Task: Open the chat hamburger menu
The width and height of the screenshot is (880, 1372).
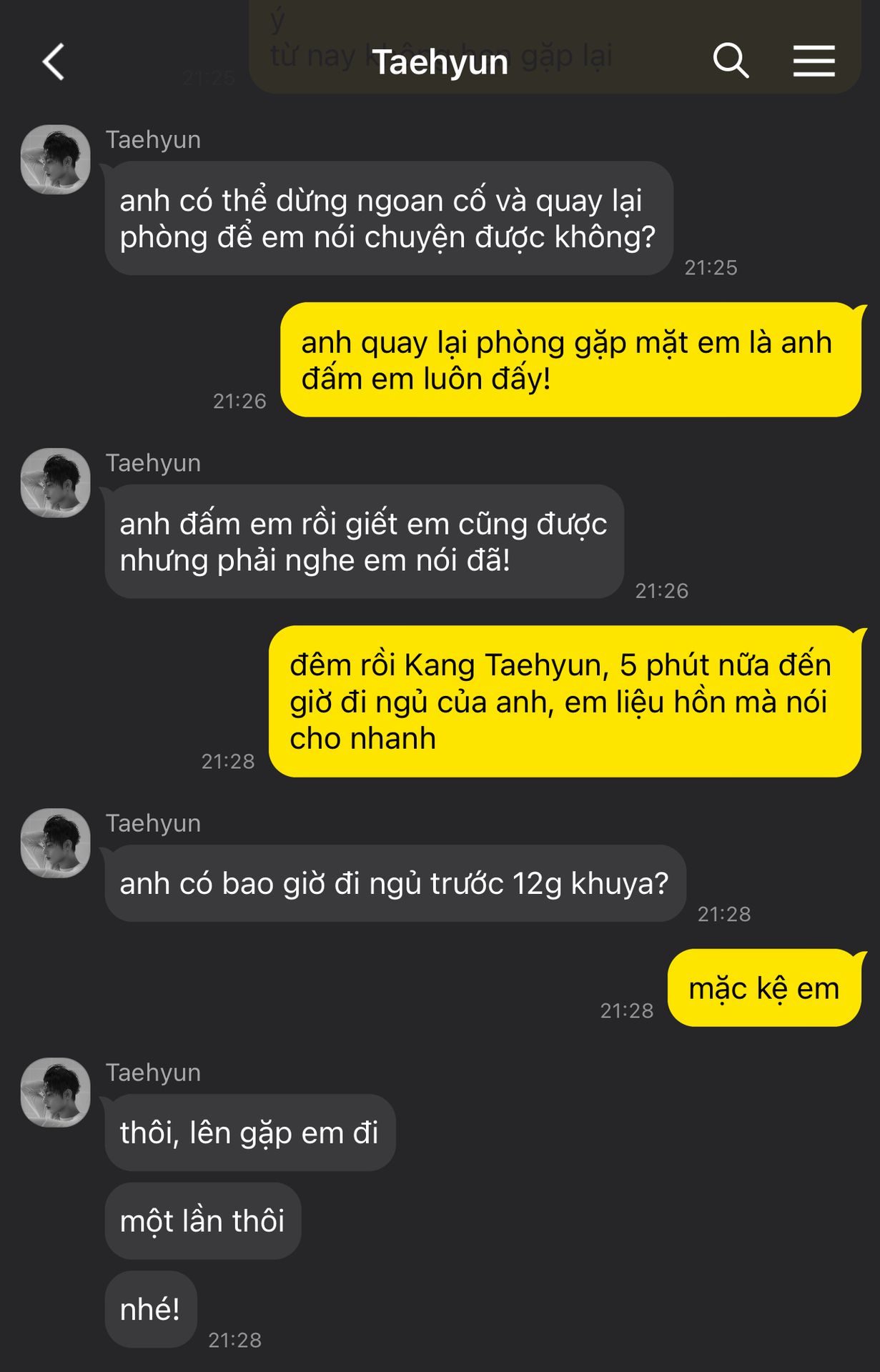Action: click(x=814, y=61)
